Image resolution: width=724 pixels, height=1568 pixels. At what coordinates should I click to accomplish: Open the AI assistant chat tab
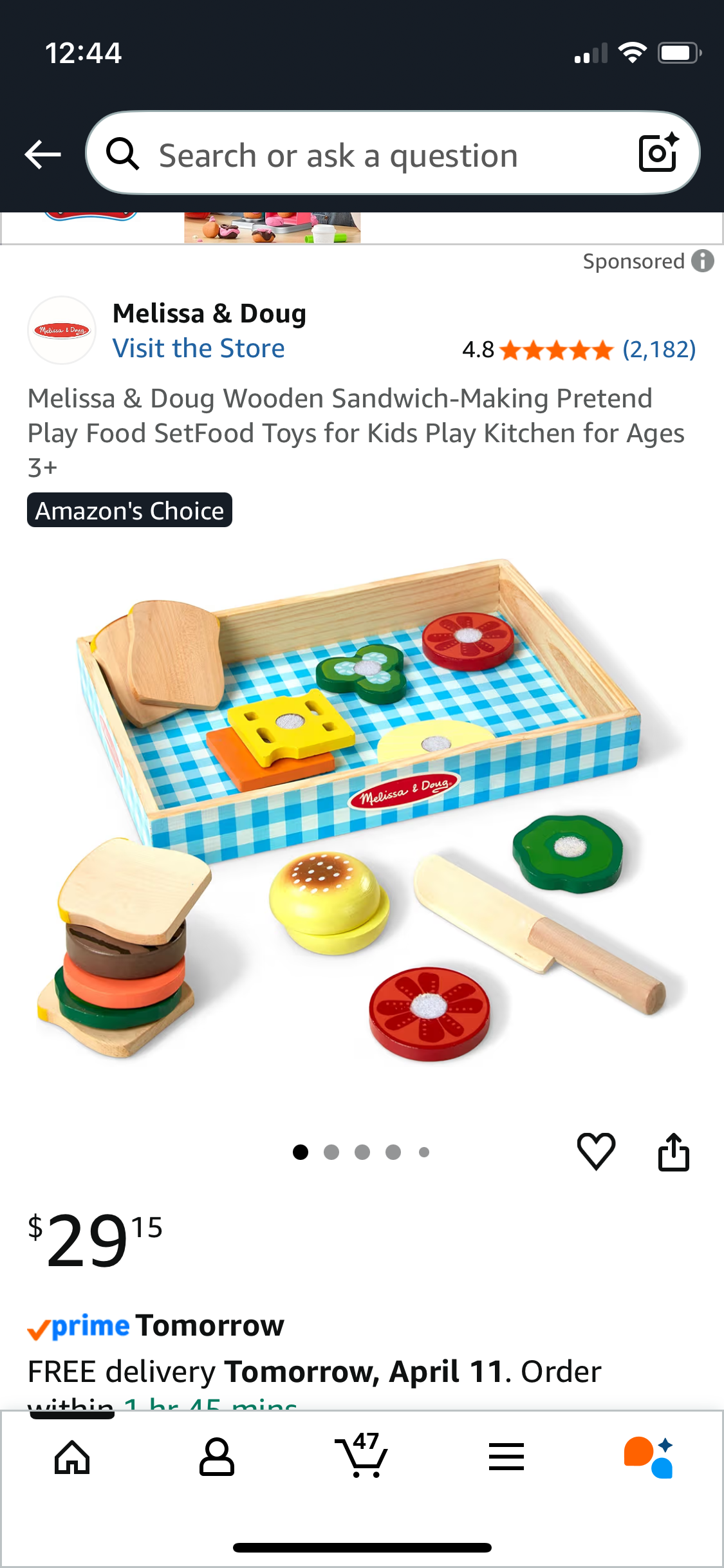click(x=650, y=1457)
